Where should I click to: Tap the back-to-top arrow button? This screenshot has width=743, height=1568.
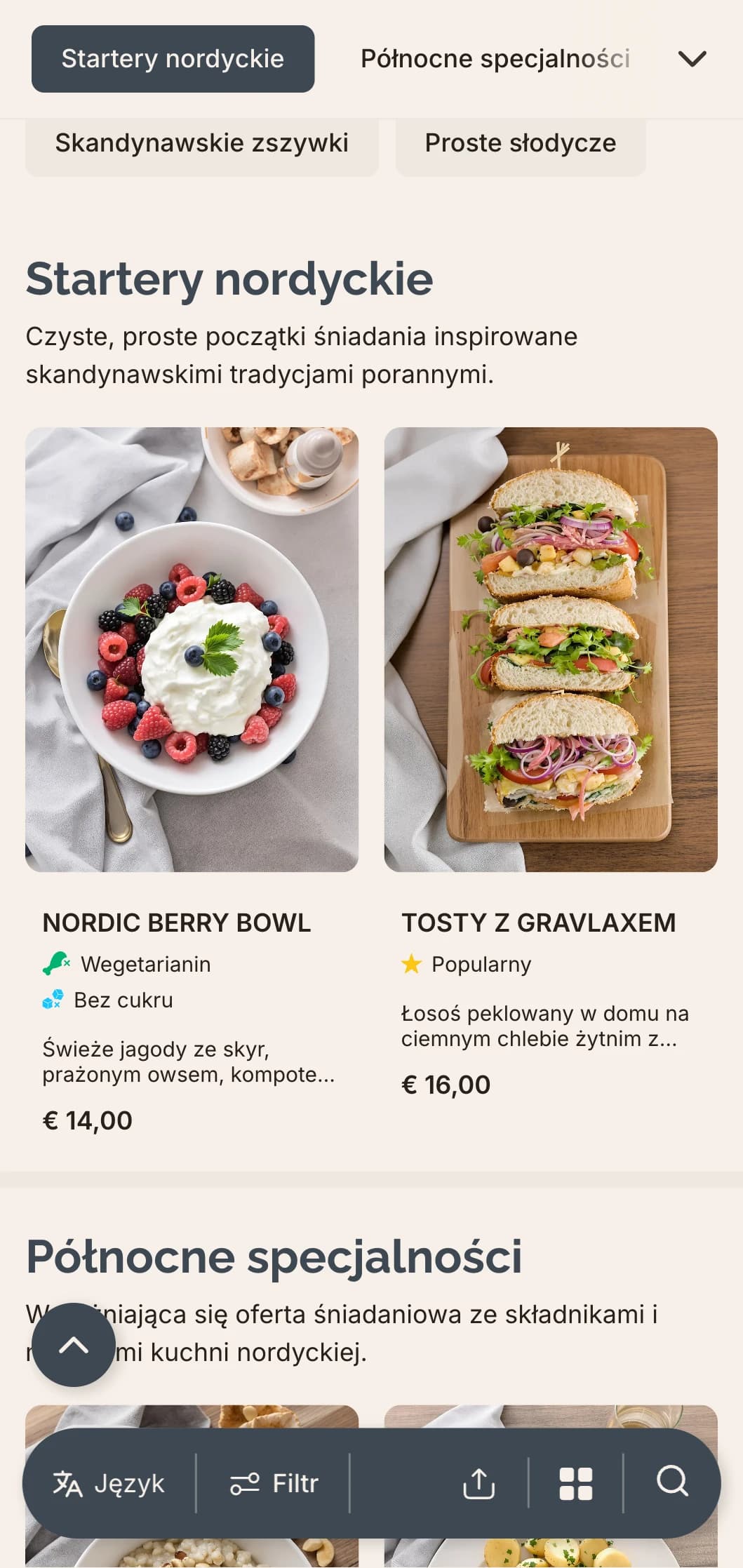pos(73,1345)
